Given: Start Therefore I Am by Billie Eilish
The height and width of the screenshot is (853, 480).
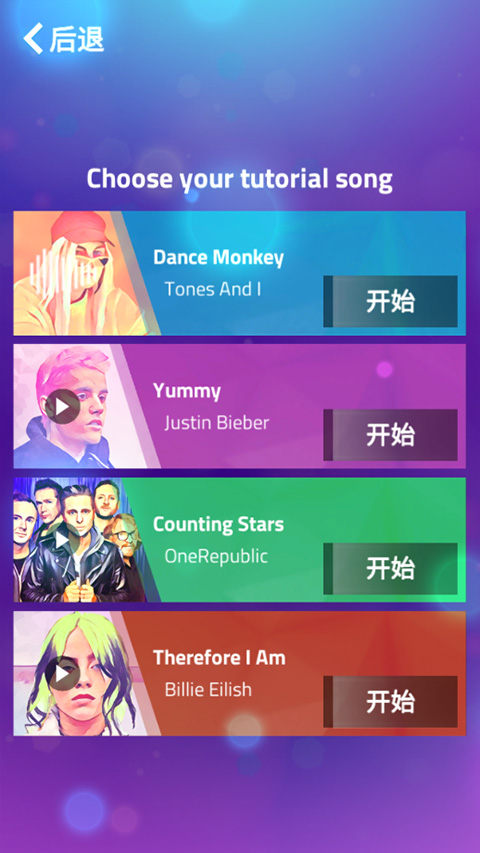Looking at the screenshot, I should point(390,702).
